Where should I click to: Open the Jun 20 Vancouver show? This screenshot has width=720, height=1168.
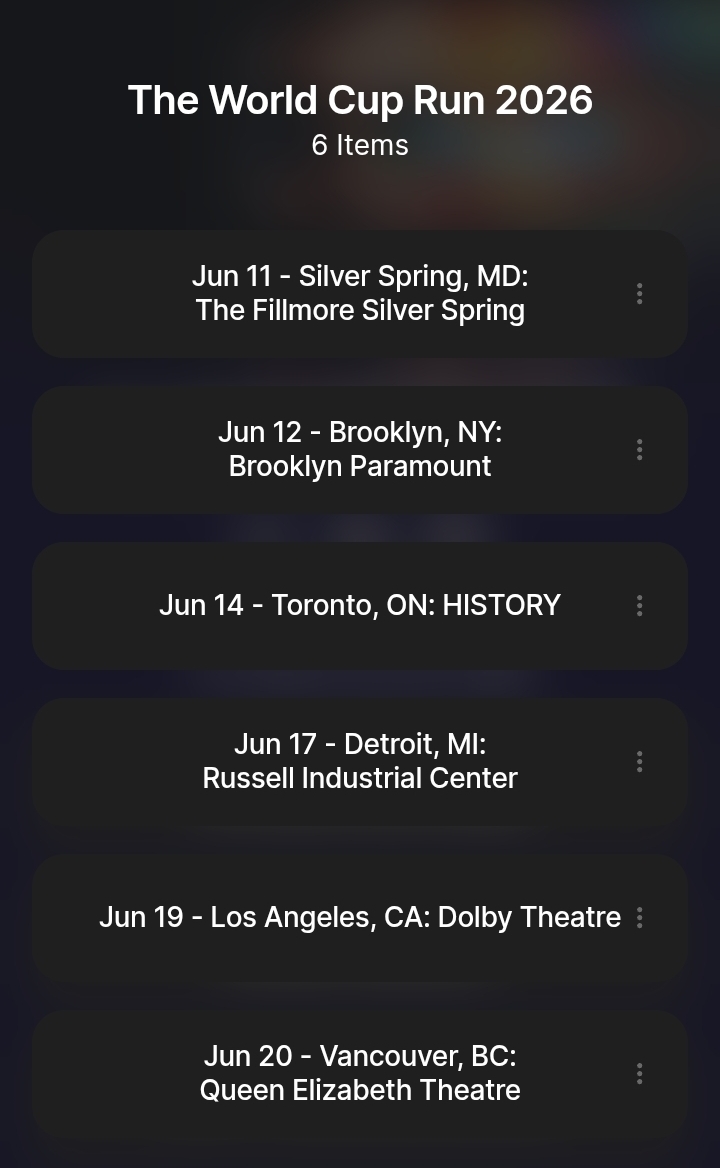coord(360,1073)
